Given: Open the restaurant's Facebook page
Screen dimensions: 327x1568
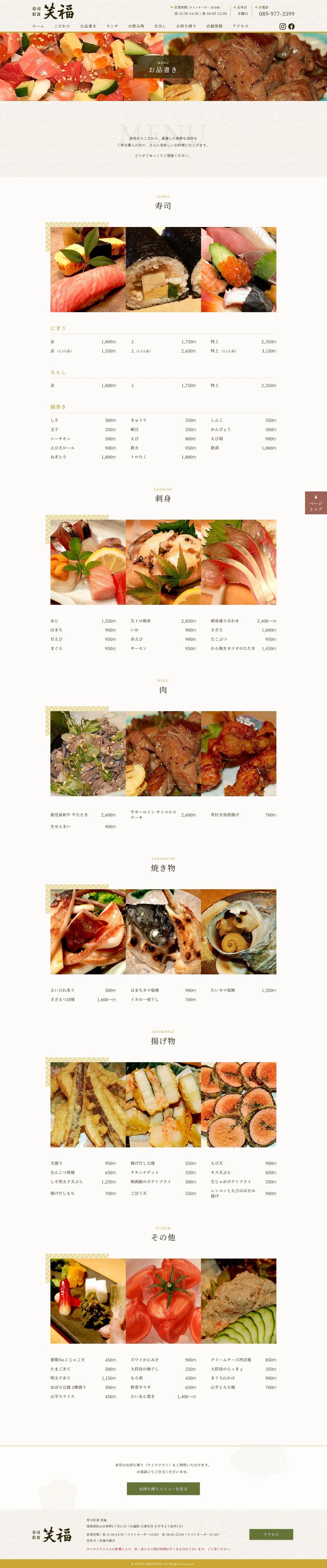Looking at the screenshot, I should click(x=291, y=27).
